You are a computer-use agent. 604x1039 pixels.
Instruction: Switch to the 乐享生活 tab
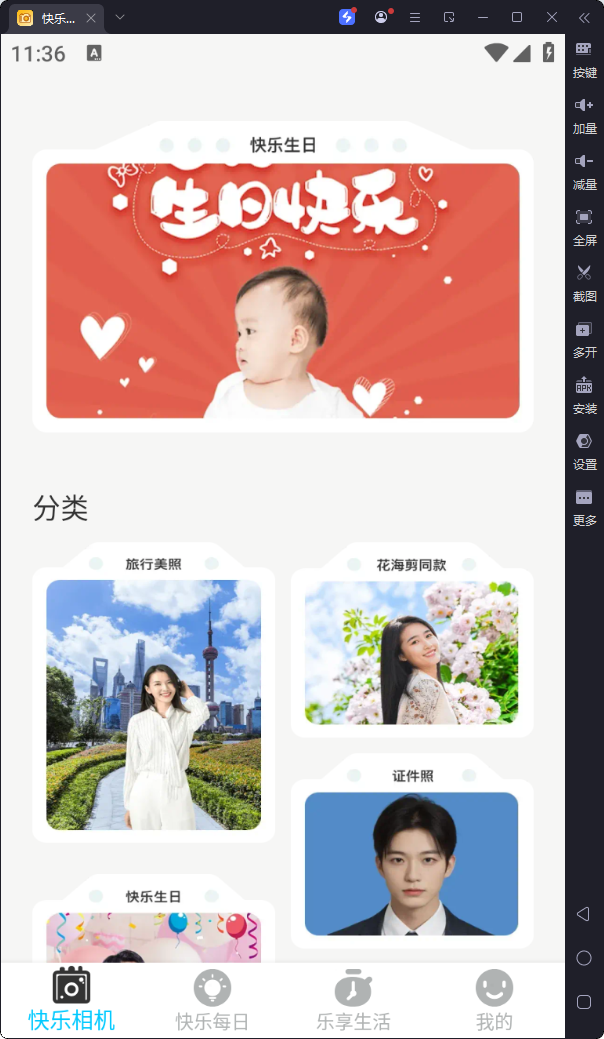(353, 1000)
